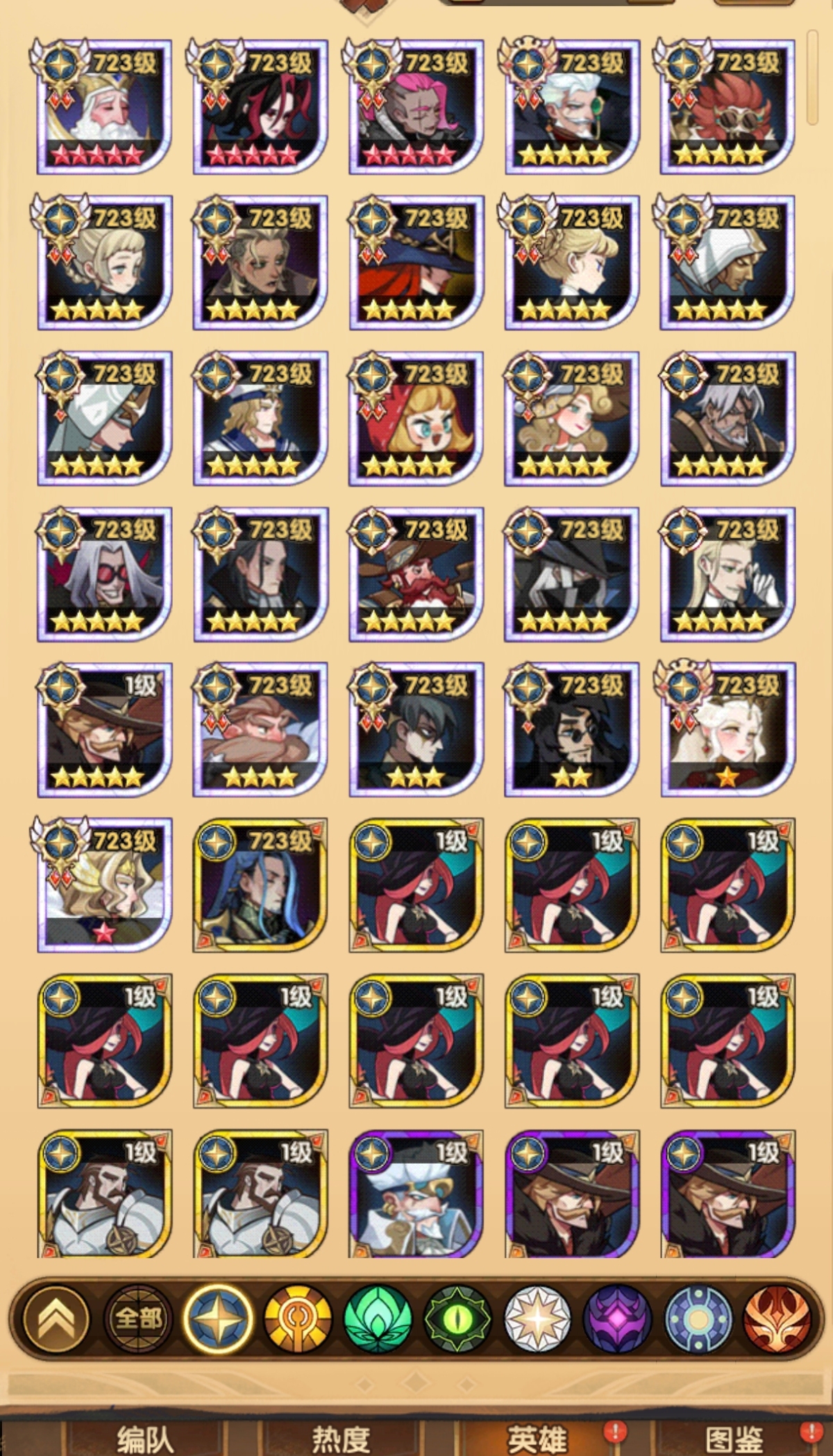Open the 英雄 tab
The height and width of the screenshot is (1456, 833).
[537, 1439]
